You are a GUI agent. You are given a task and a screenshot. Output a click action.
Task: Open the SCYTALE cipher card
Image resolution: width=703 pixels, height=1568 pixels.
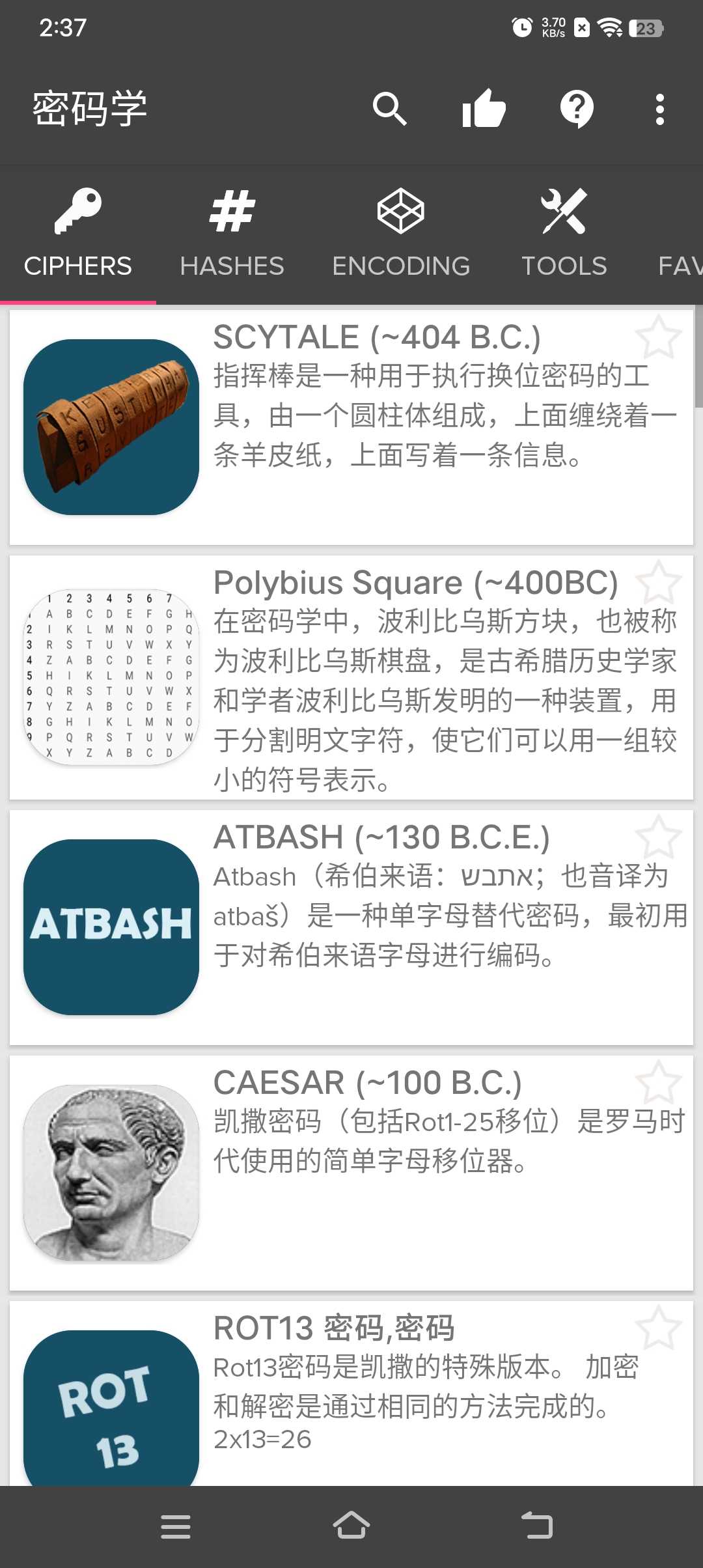click(x=351, y=427)
